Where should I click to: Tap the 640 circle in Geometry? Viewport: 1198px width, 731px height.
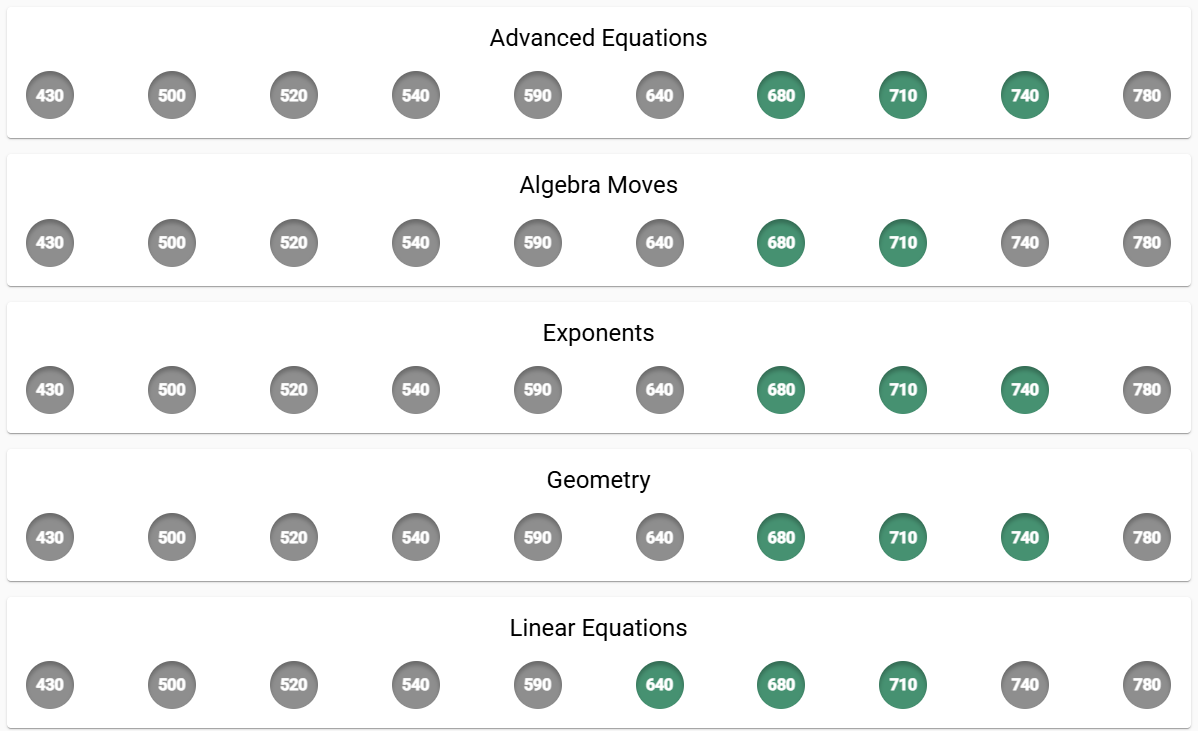pos(659,537)
